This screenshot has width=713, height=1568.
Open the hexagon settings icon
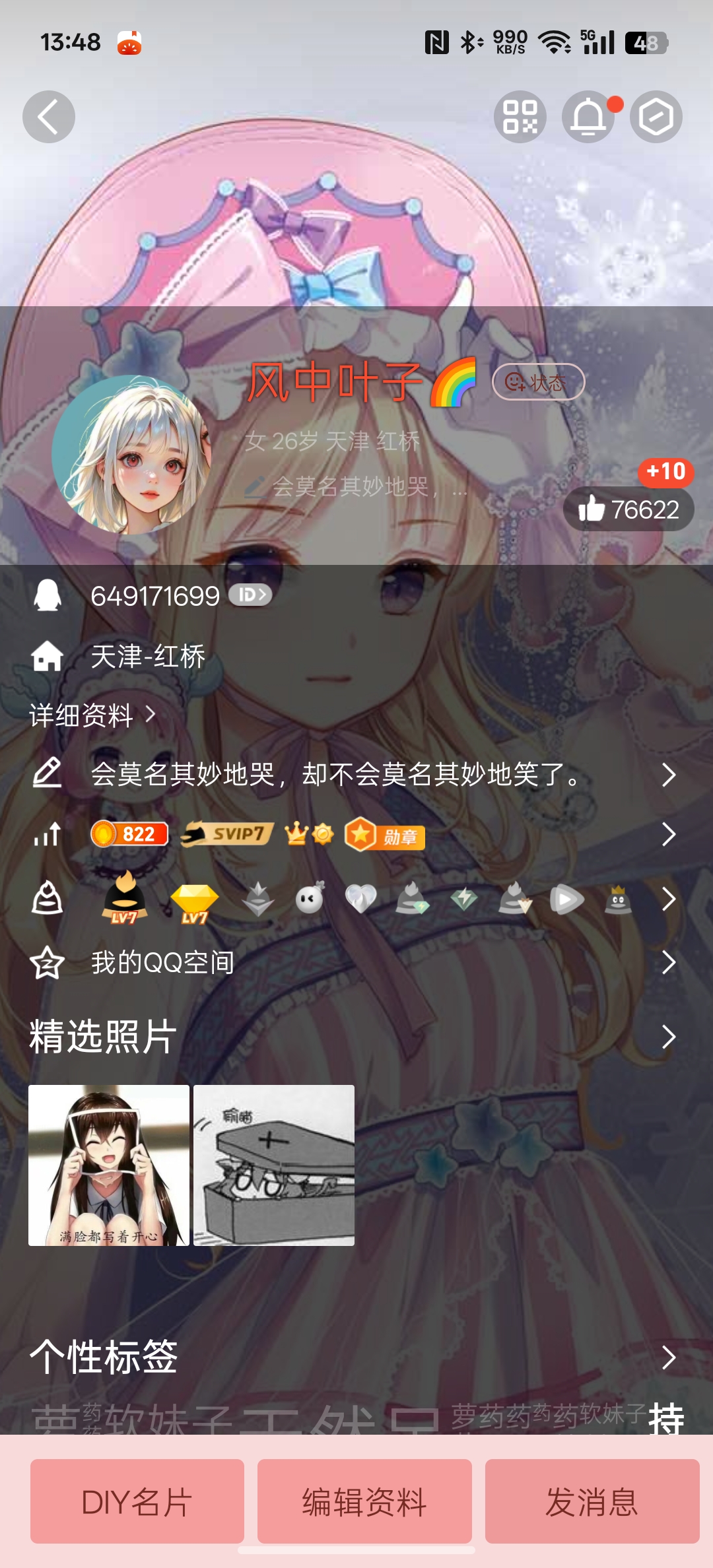pos(656,117)
